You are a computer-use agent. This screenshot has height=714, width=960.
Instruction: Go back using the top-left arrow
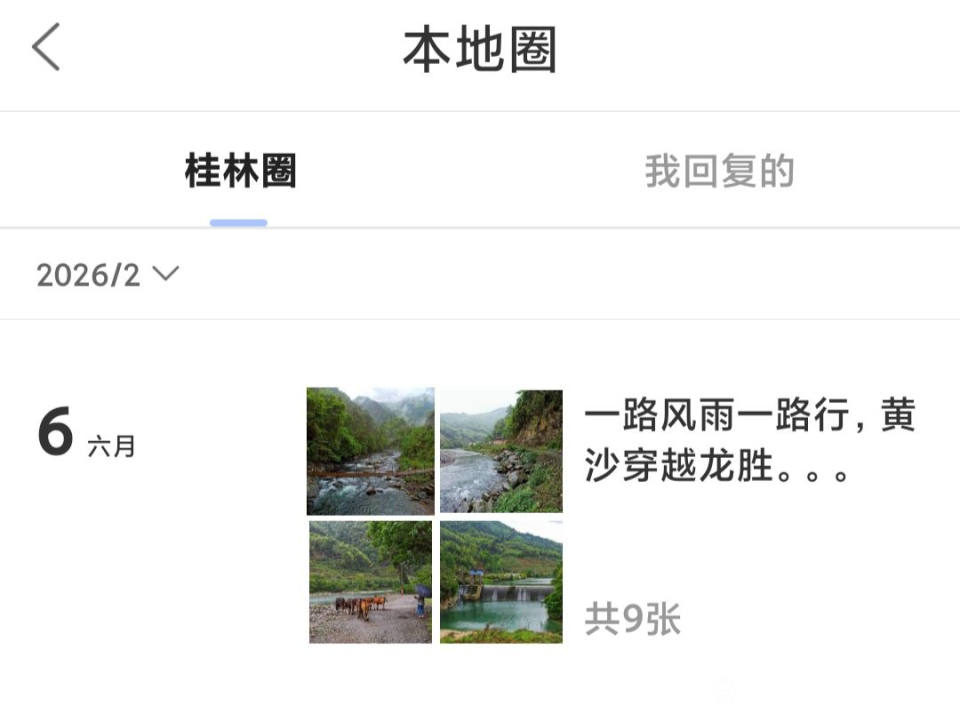(46, 48)
